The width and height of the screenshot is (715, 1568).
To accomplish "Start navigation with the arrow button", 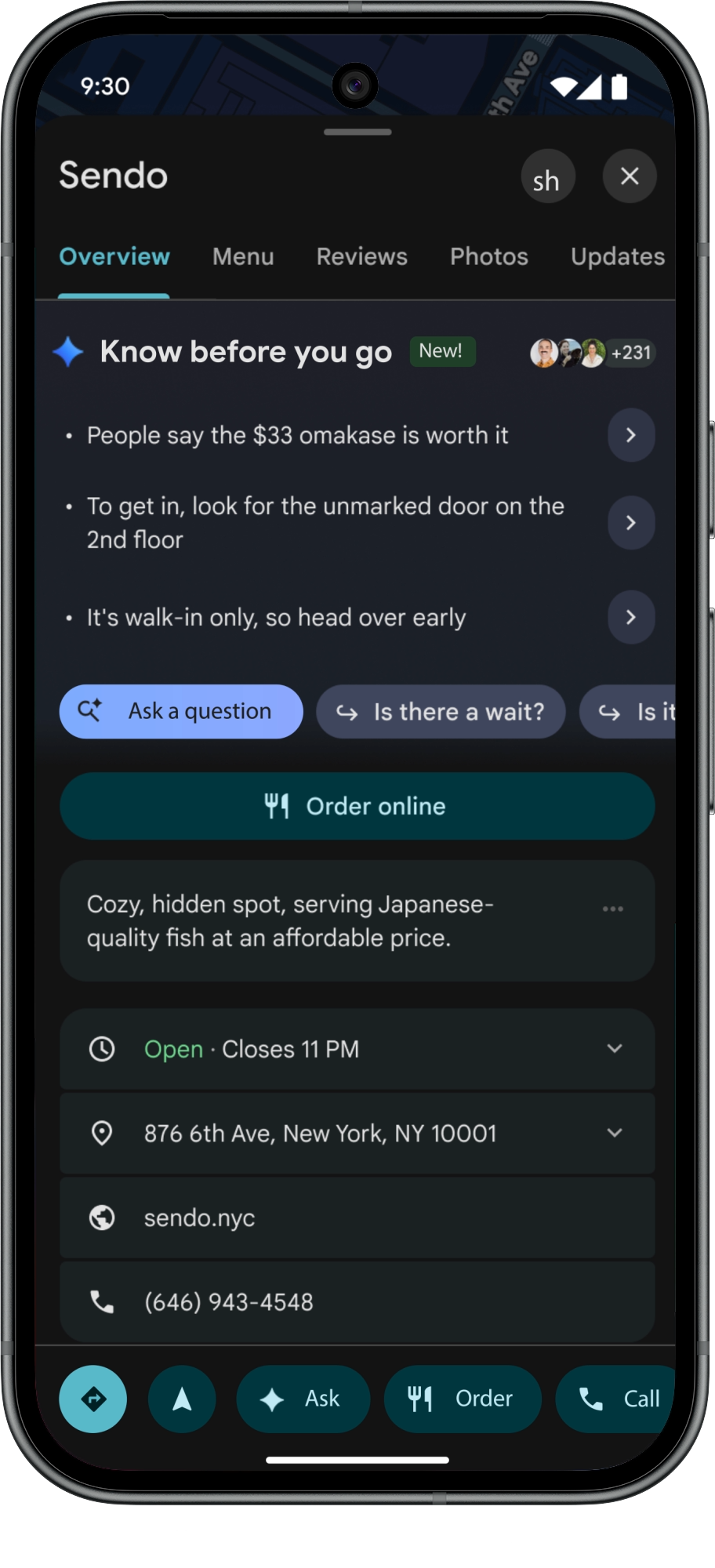I will point(182,1399).
